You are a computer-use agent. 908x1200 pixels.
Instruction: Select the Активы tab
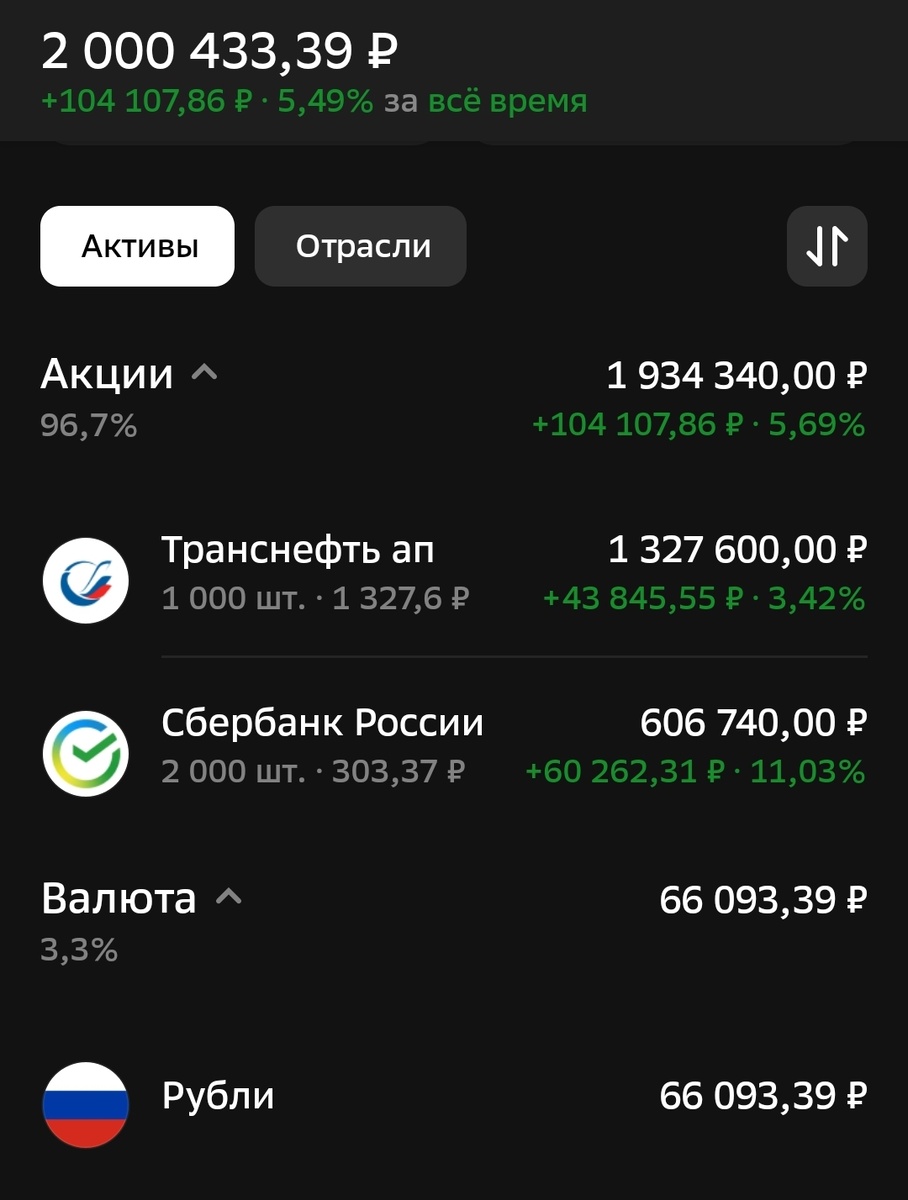tap(137, 246)
